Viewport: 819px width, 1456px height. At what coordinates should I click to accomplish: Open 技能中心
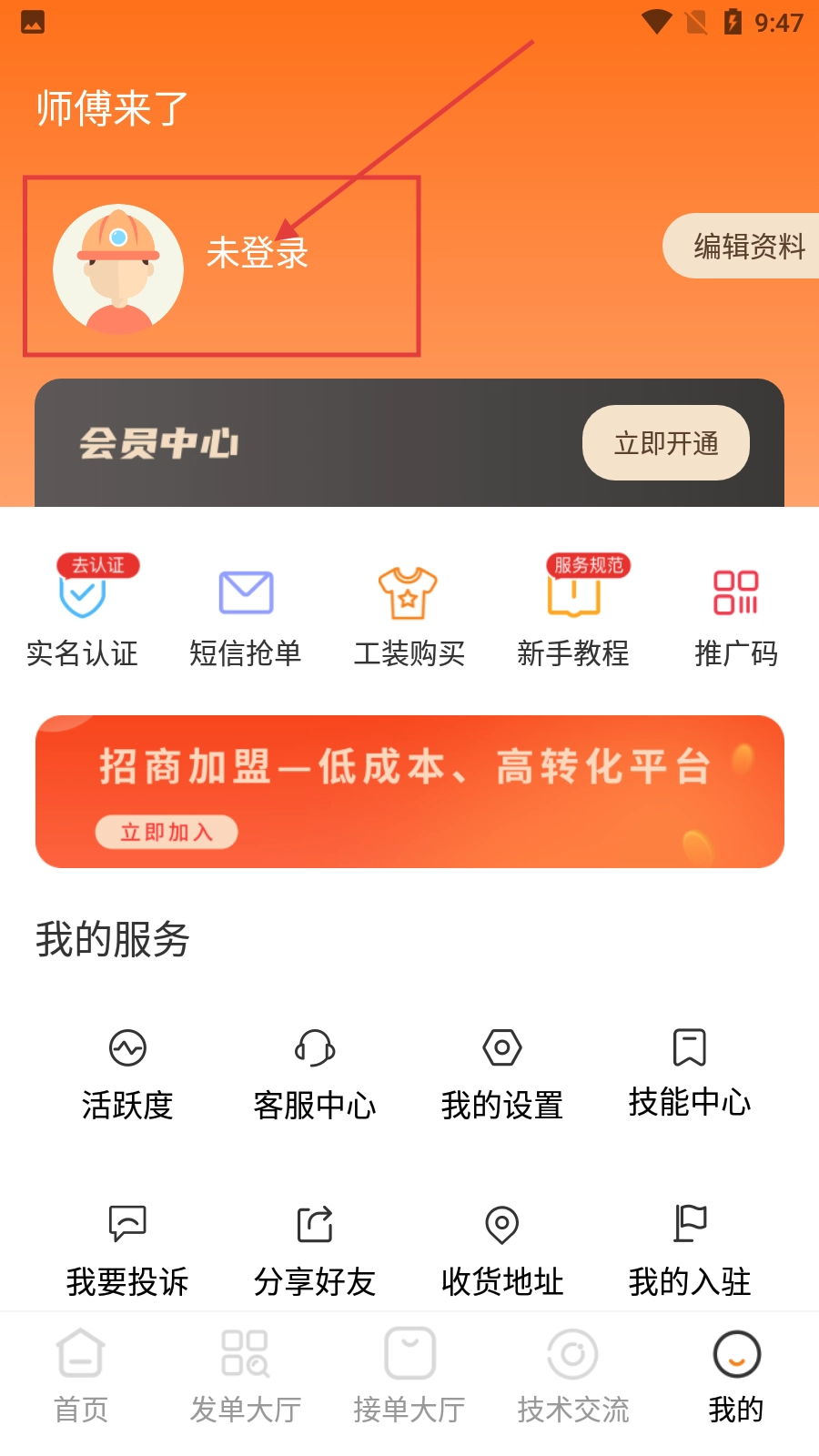pos(690,1074)
